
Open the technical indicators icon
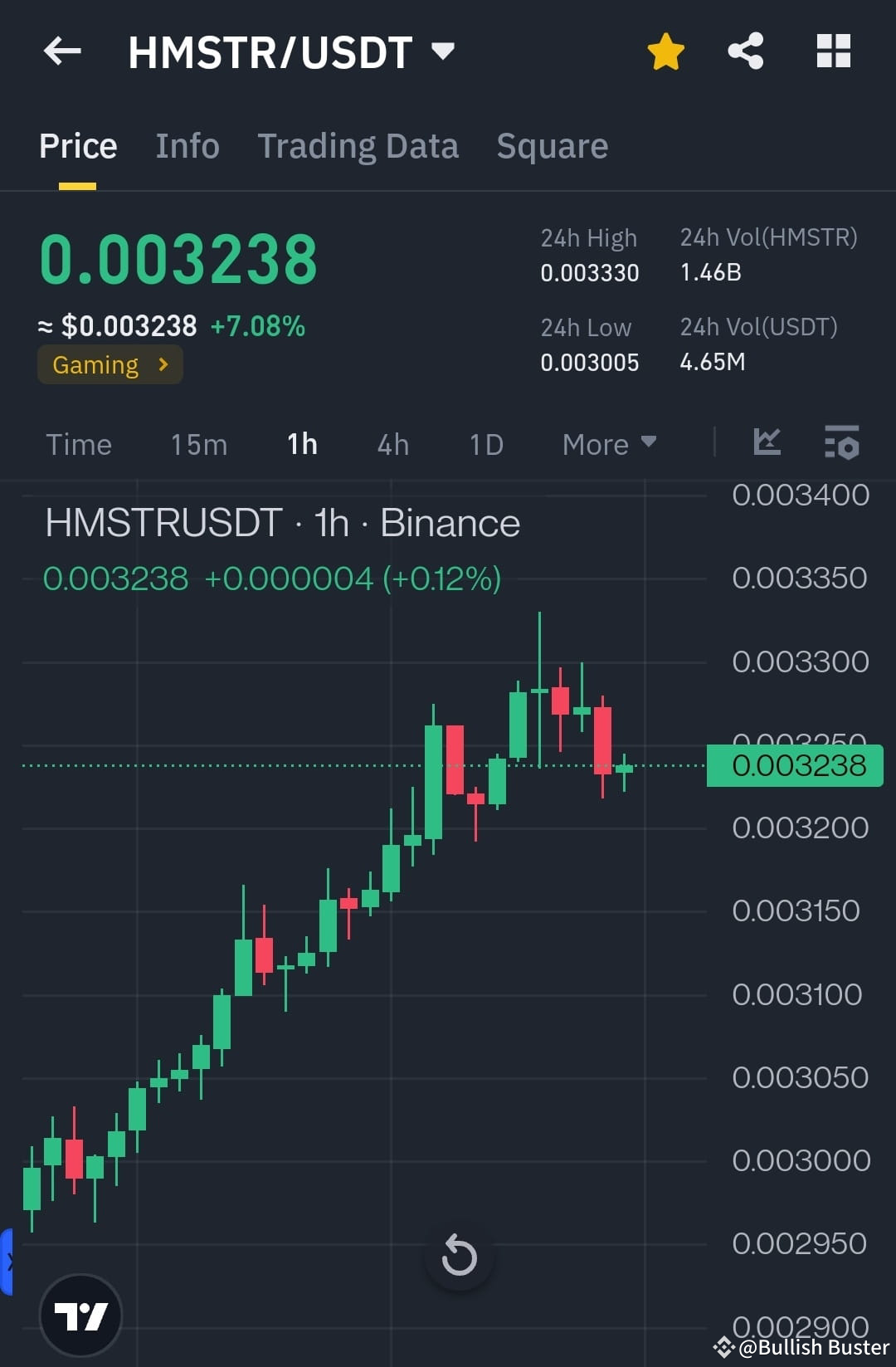pos(841,444)
